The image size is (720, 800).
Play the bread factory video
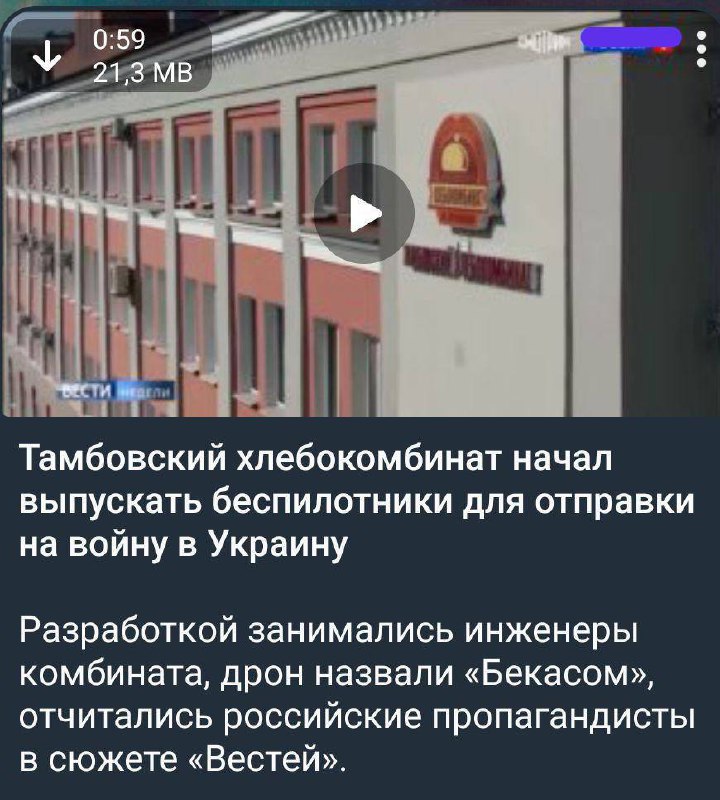click(363, 213)
